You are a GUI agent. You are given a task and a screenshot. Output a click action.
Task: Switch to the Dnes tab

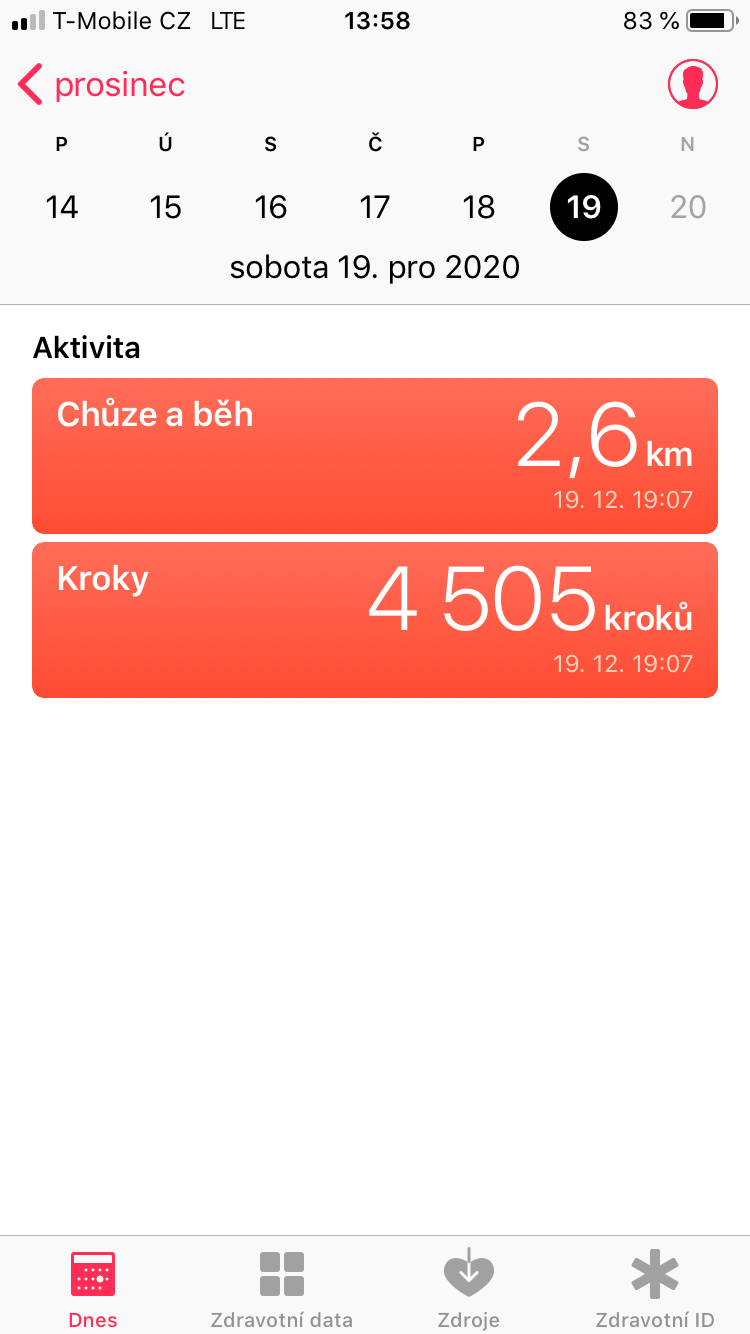point(93,1288)
